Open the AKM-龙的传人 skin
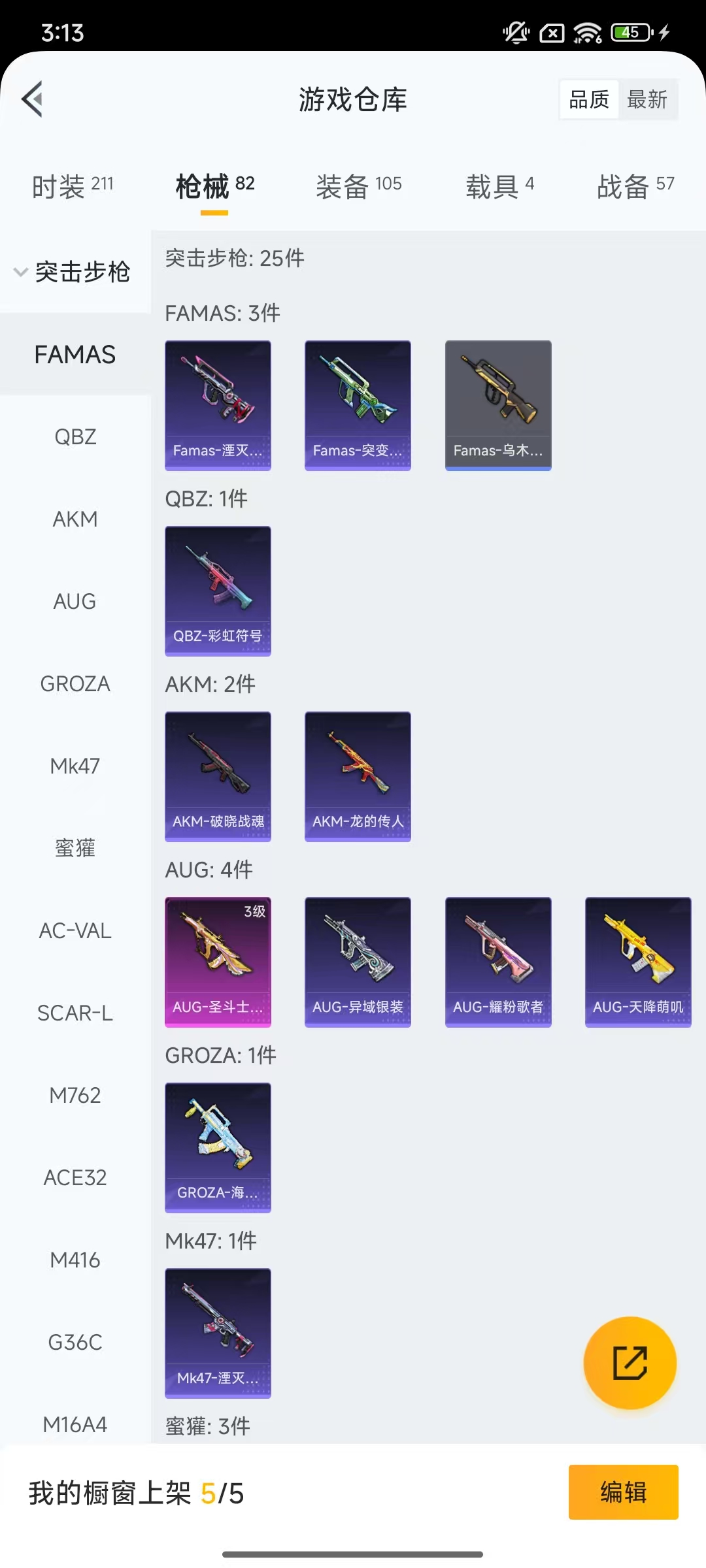Viewport: 706px width, 1568px height. click(358, 776)
